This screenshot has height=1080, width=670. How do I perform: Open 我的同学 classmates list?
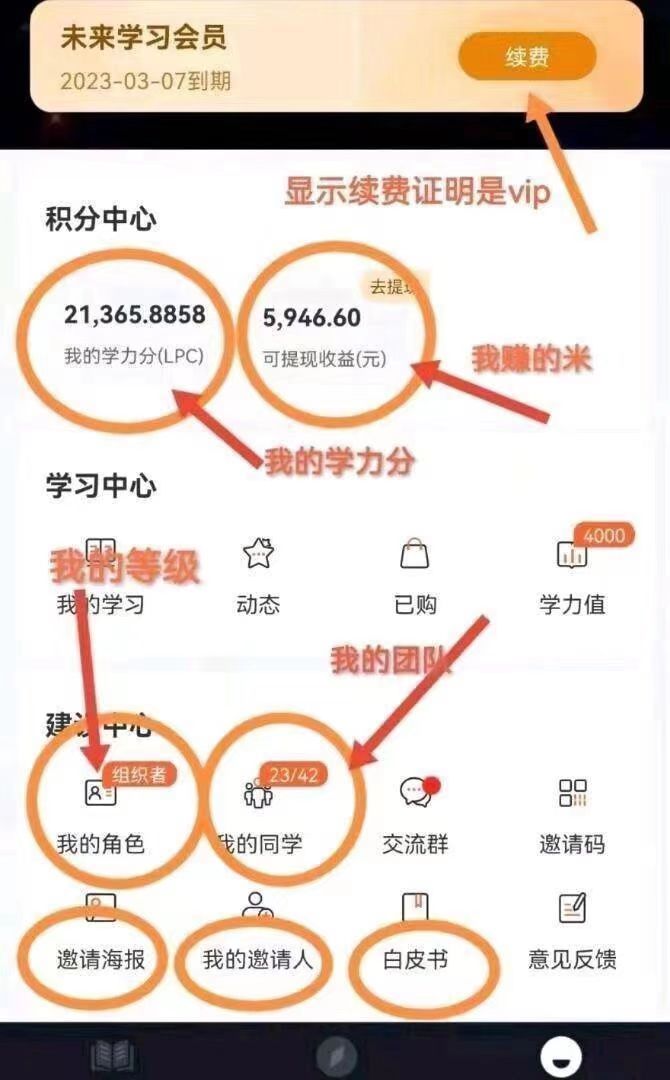(258, 815)
